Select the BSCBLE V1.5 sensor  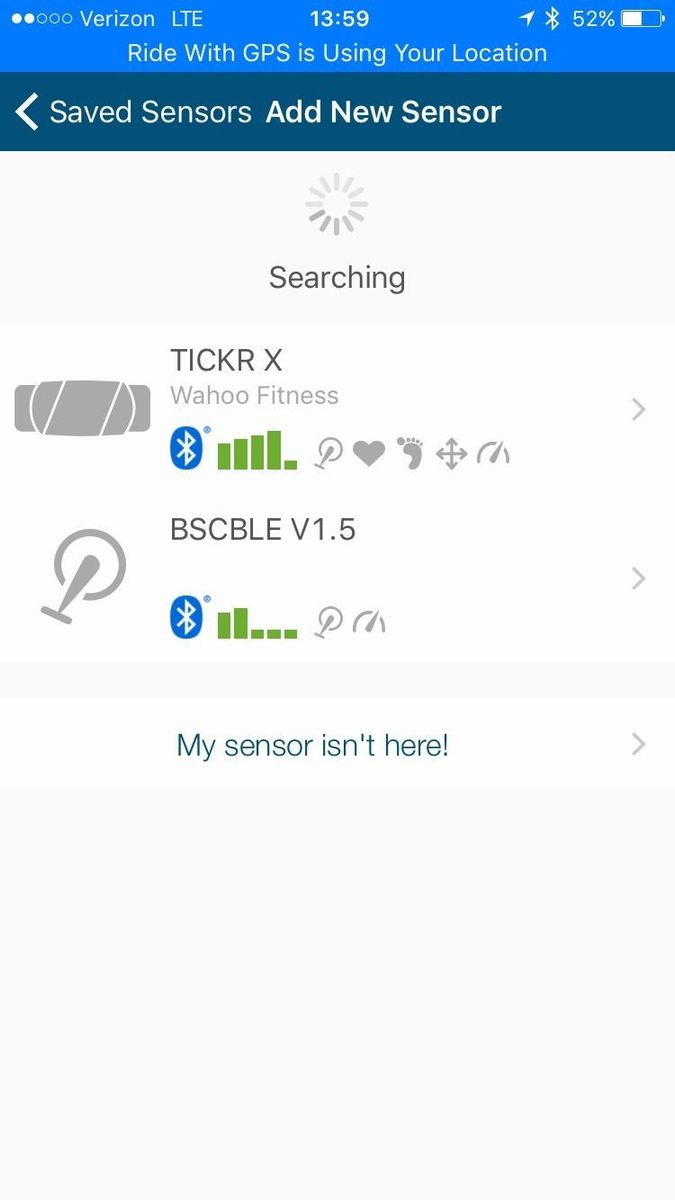tap(337, 579)
